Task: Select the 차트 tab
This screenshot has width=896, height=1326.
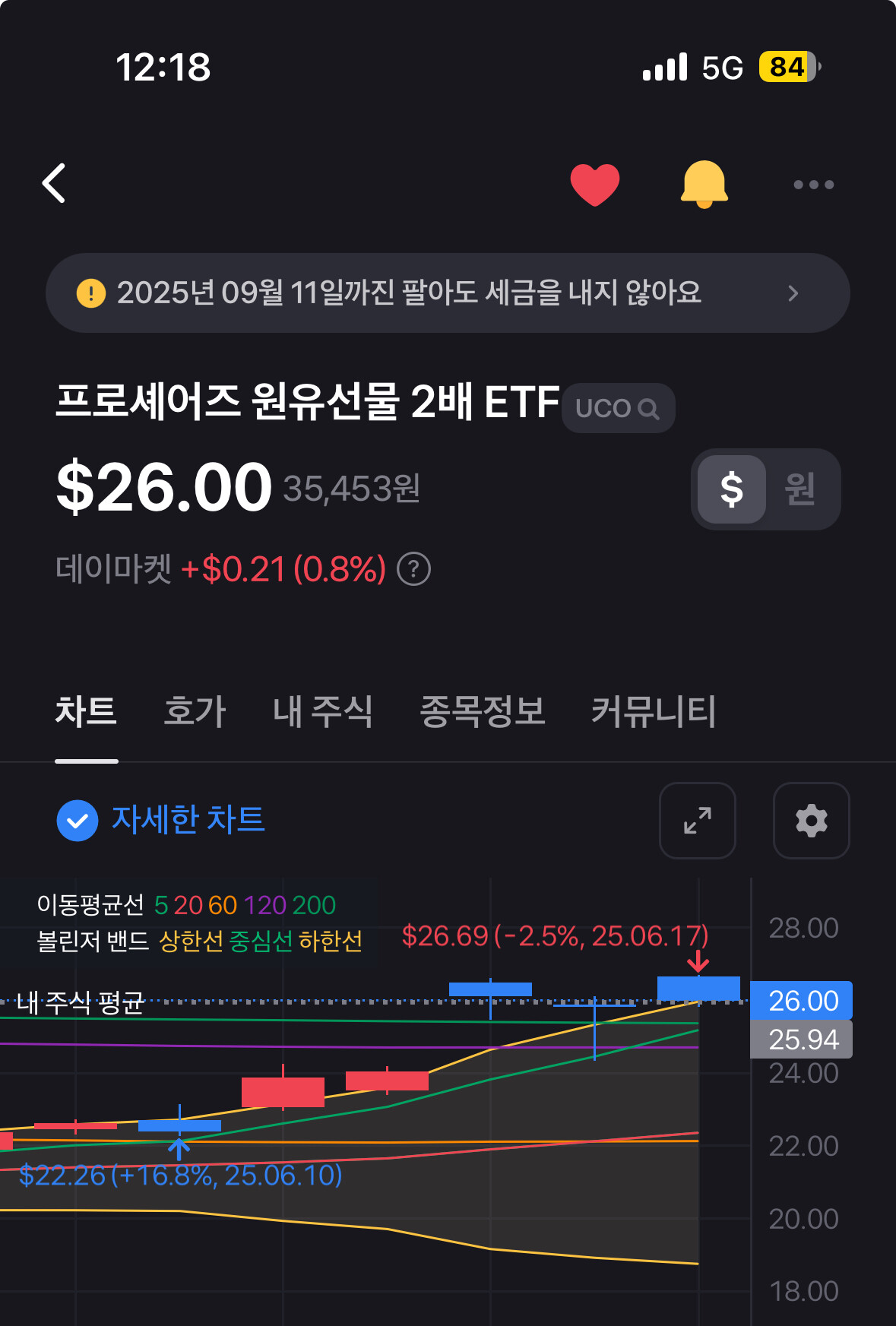Action: point(86,712)
